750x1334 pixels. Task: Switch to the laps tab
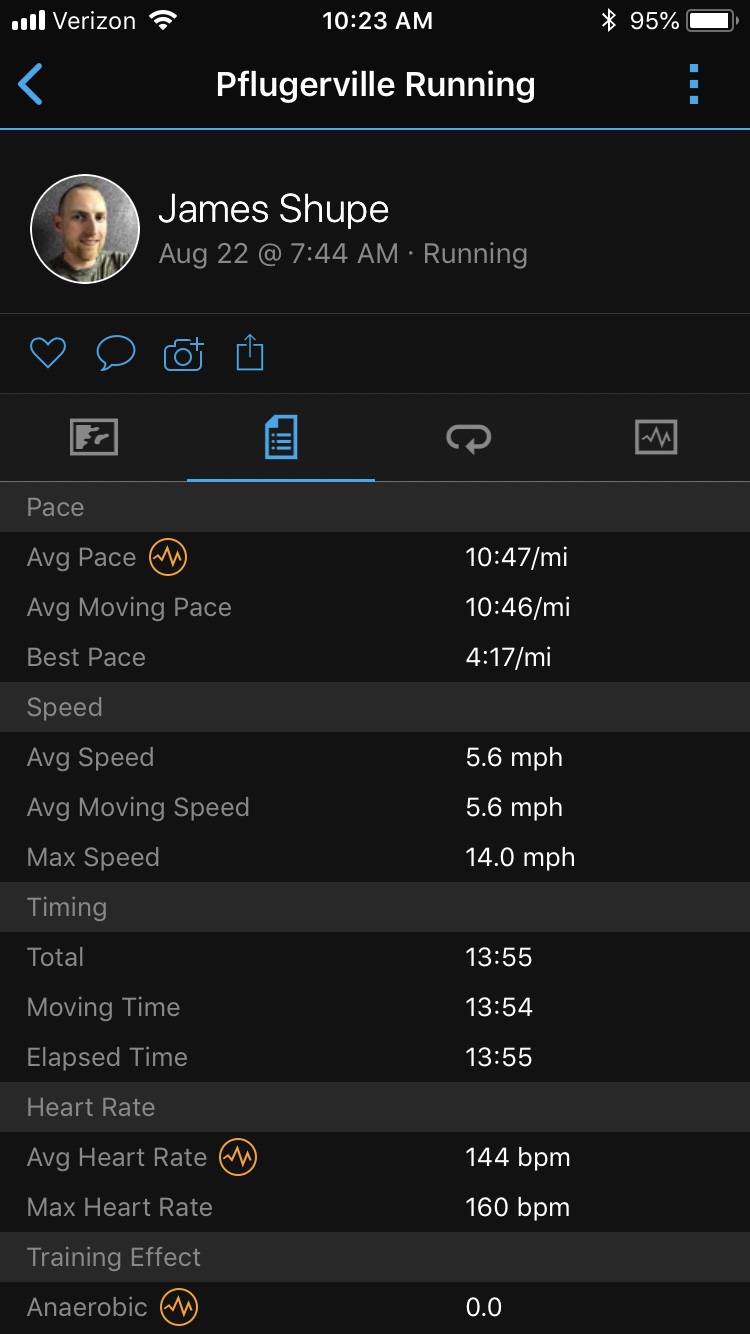point(468,437)
